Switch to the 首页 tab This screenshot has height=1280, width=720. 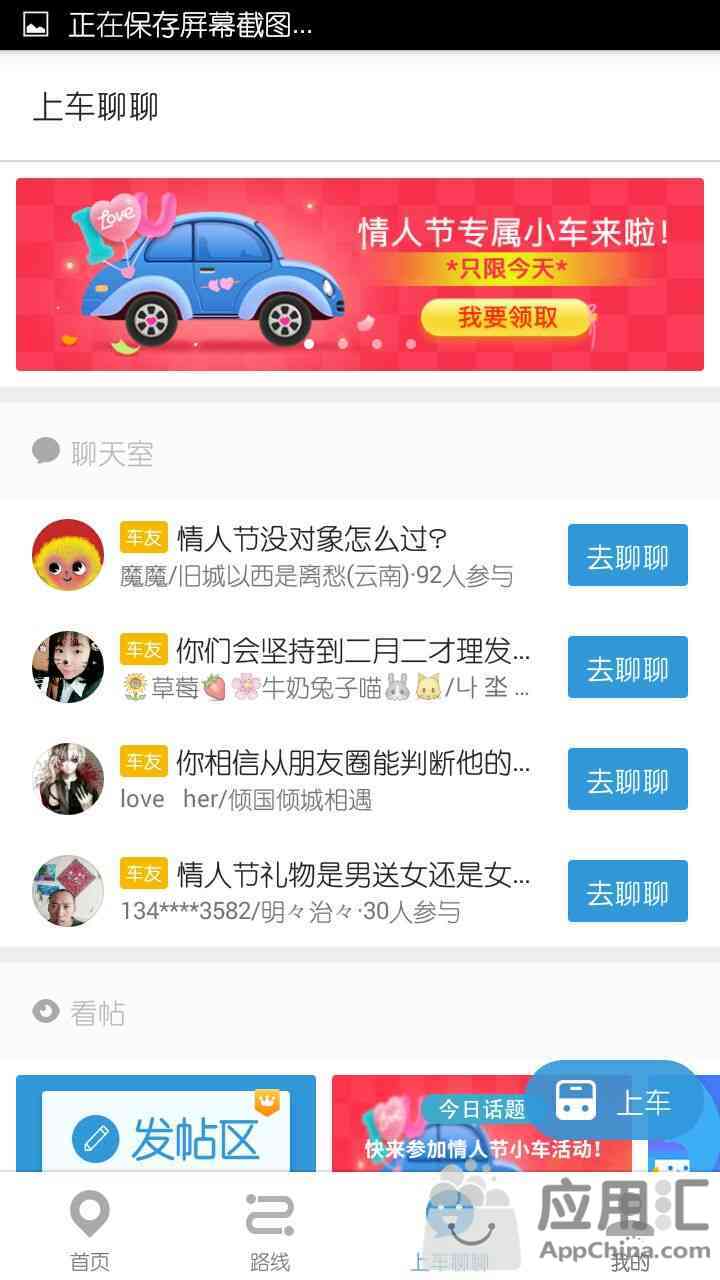coord(89,1230)
